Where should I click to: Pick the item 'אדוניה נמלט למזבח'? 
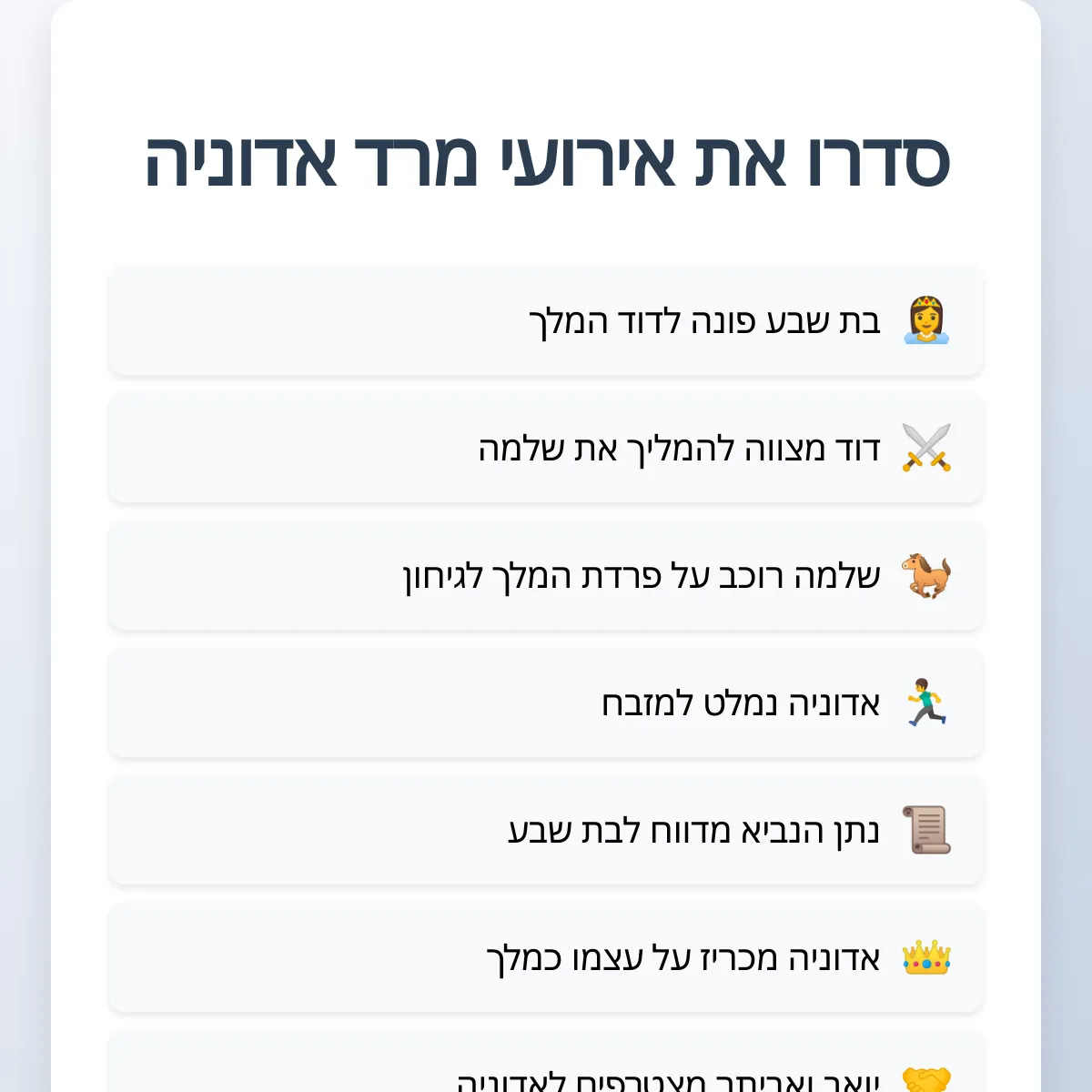point(546,703)
